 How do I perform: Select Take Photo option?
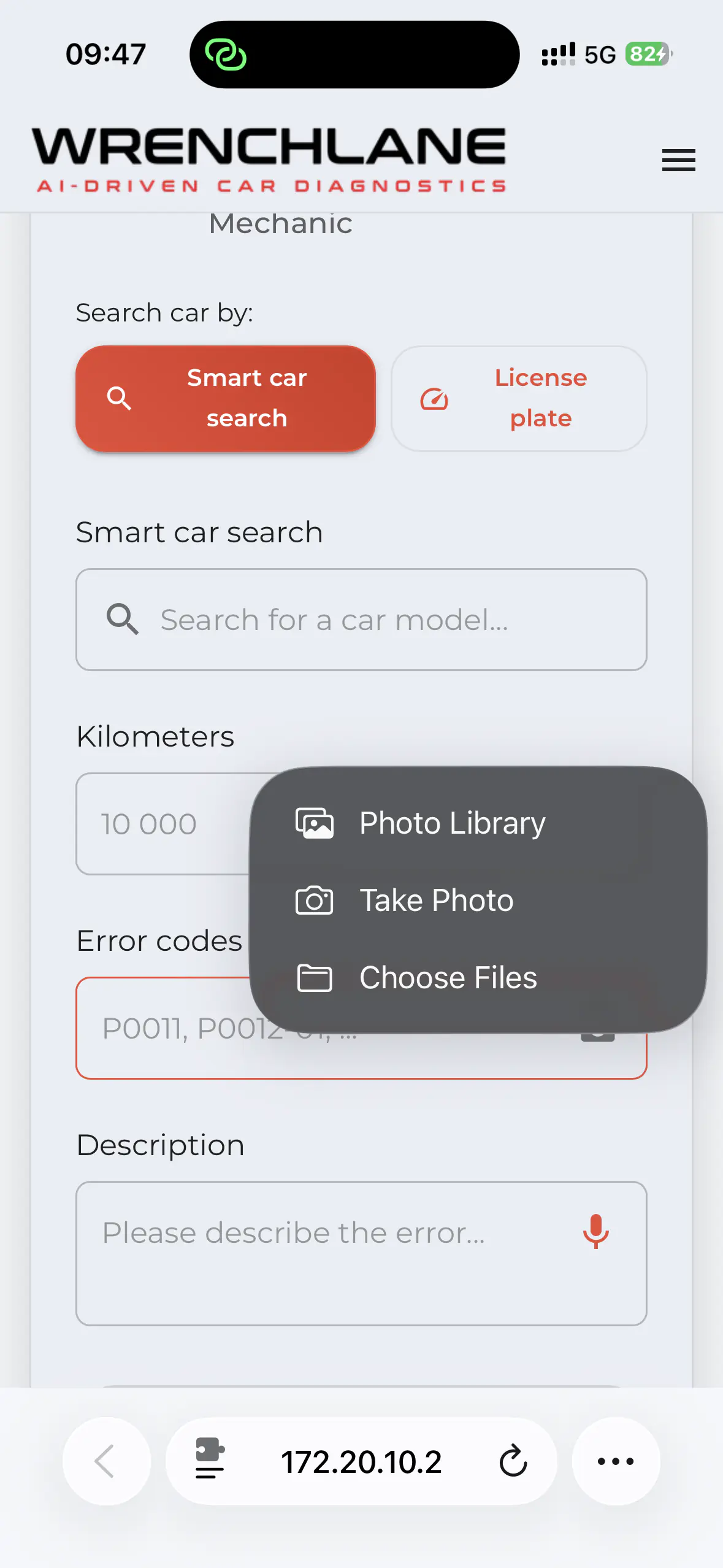[436, 901]
